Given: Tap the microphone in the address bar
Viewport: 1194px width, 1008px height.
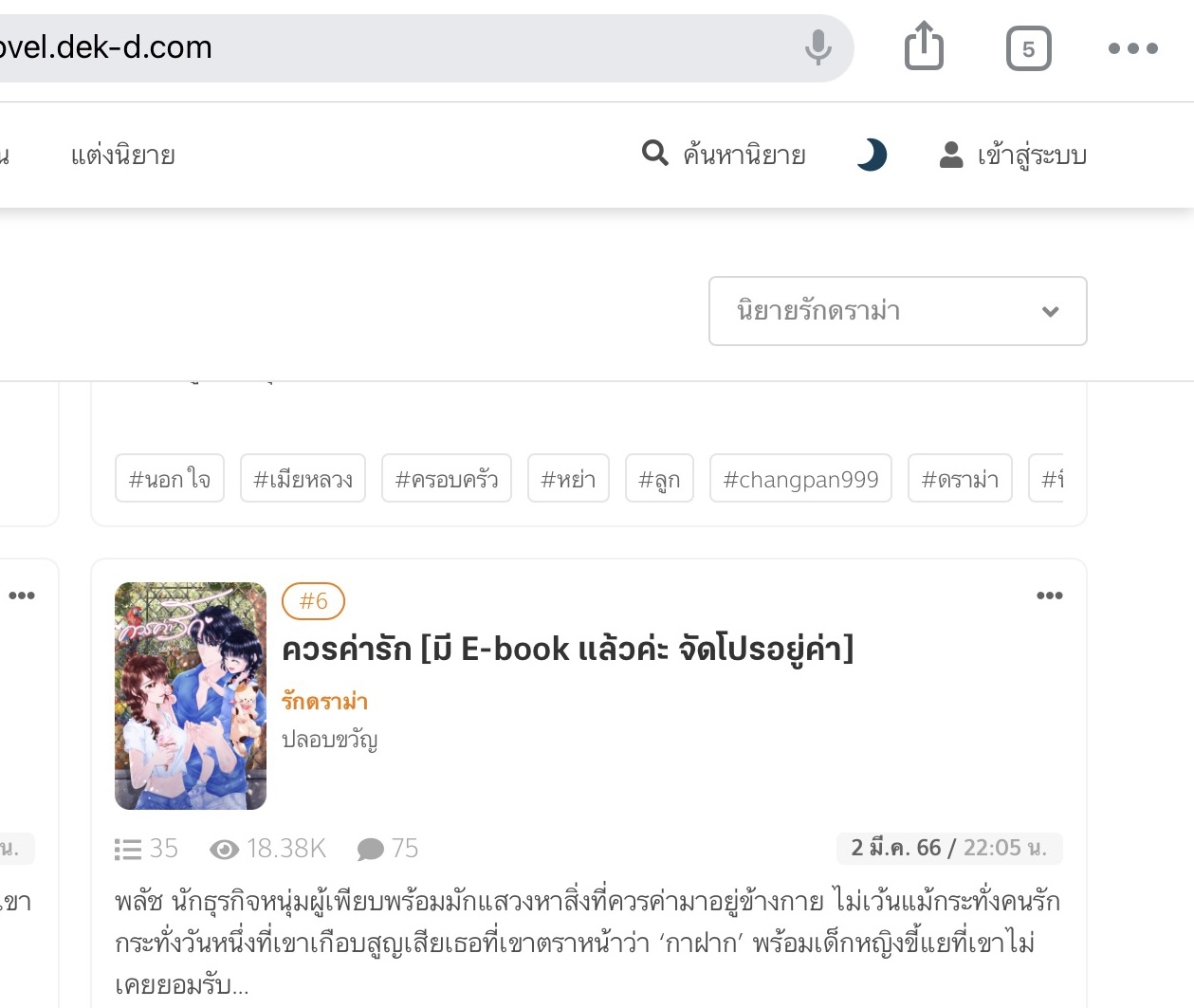Looking at the screenshot, I should pos(817,47).
